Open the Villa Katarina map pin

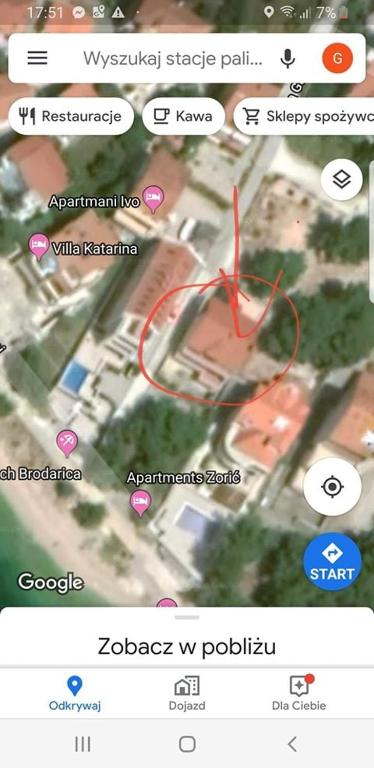(x=39, y=246)
